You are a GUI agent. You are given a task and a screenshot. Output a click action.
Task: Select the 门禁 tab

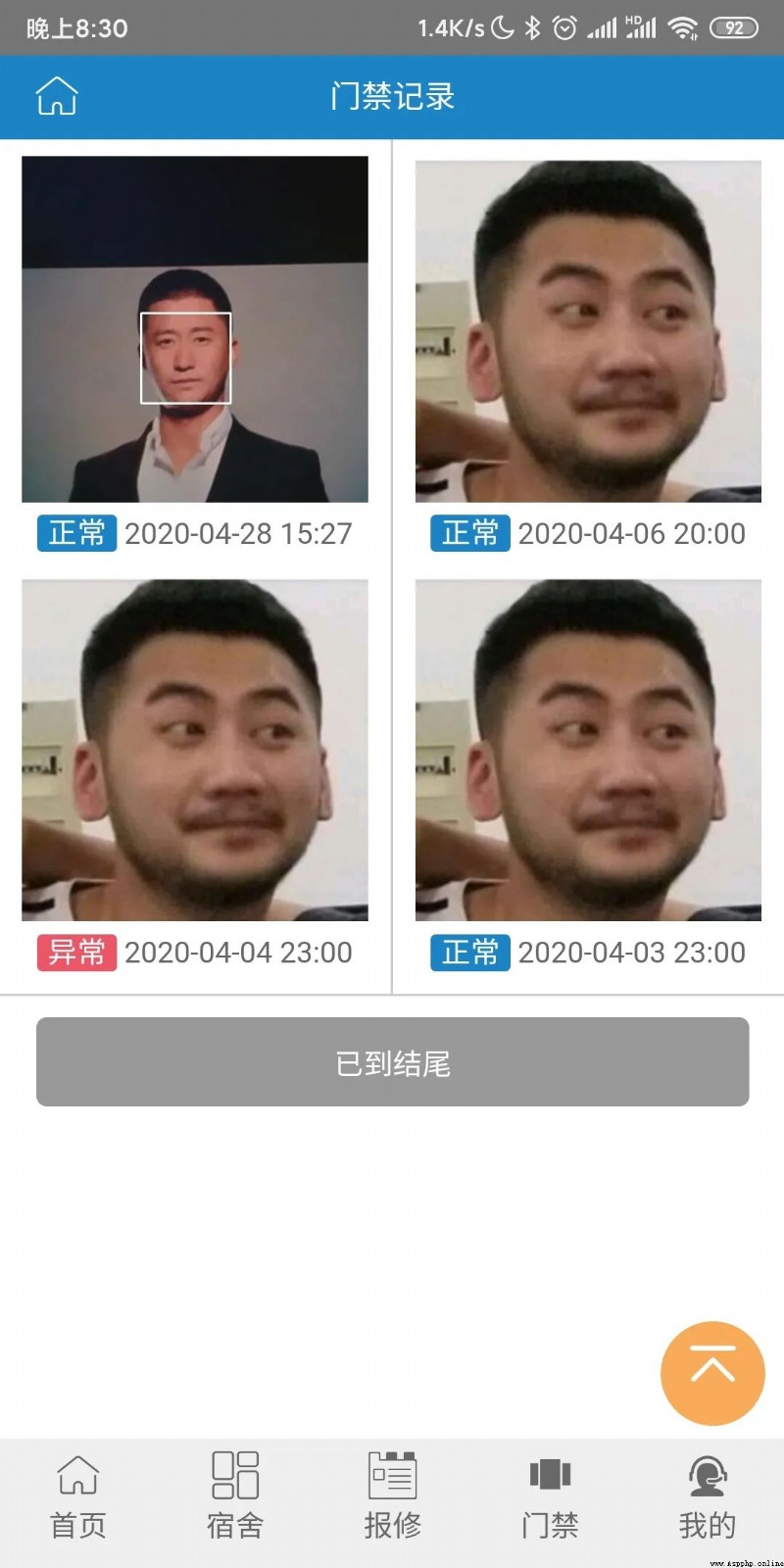(550, 1495)
